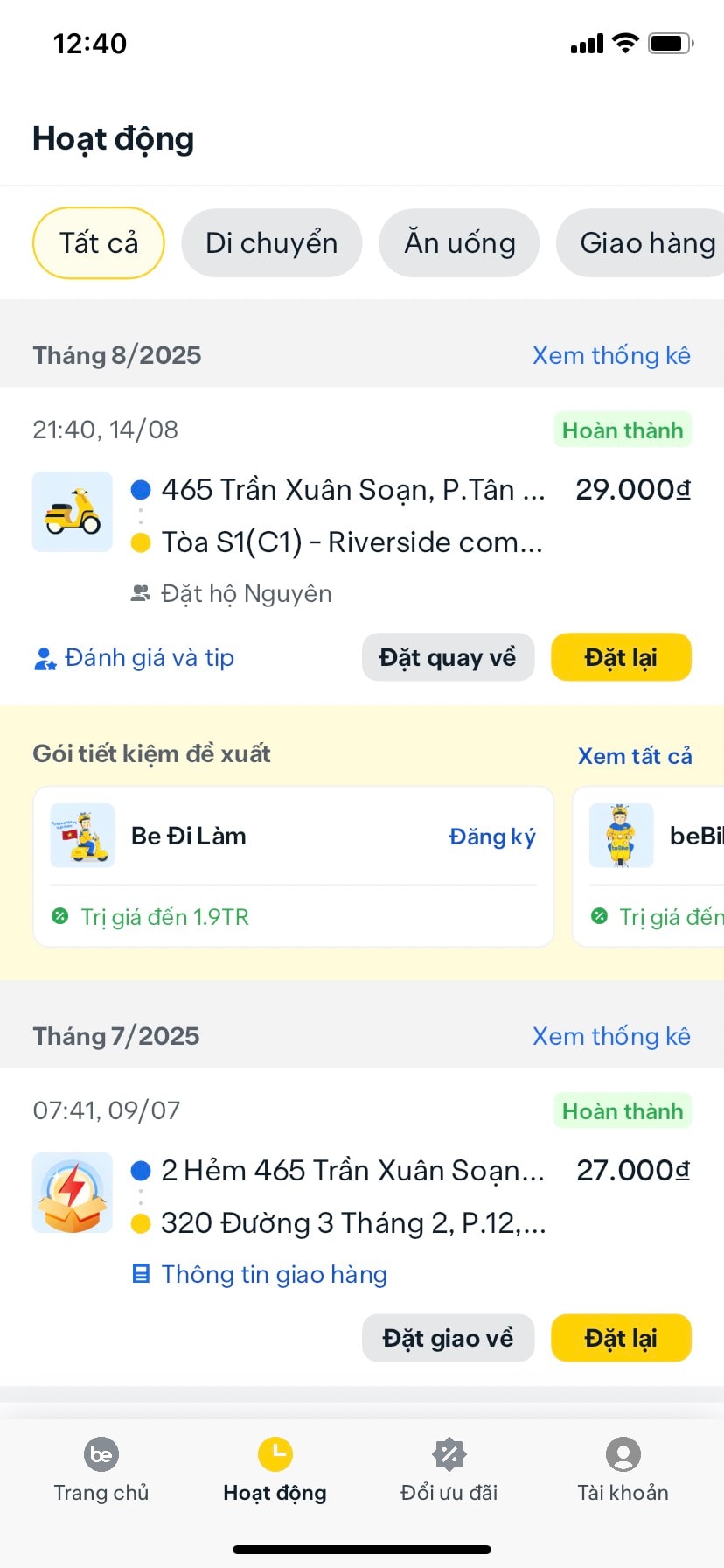Go to Trang chủ tab
Viewport: 724px width, 1568px height.
[x=101, y=1470]
